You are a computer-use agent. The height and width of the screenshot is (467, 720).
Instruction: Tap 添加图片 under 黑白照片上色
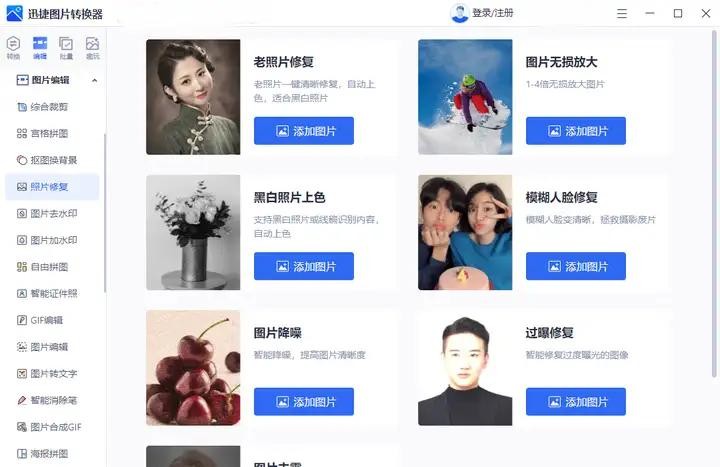[304, 266]
